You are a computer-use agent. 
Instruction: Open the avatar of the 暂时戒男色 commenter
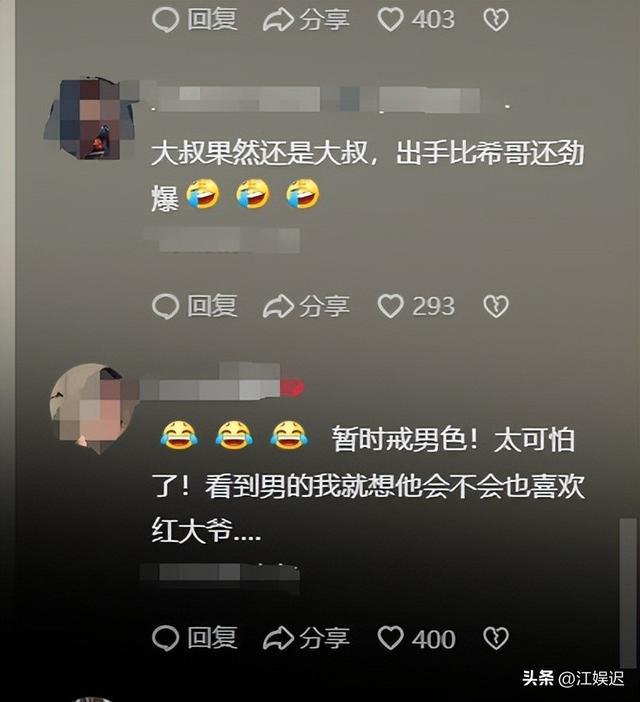(87, 405)
